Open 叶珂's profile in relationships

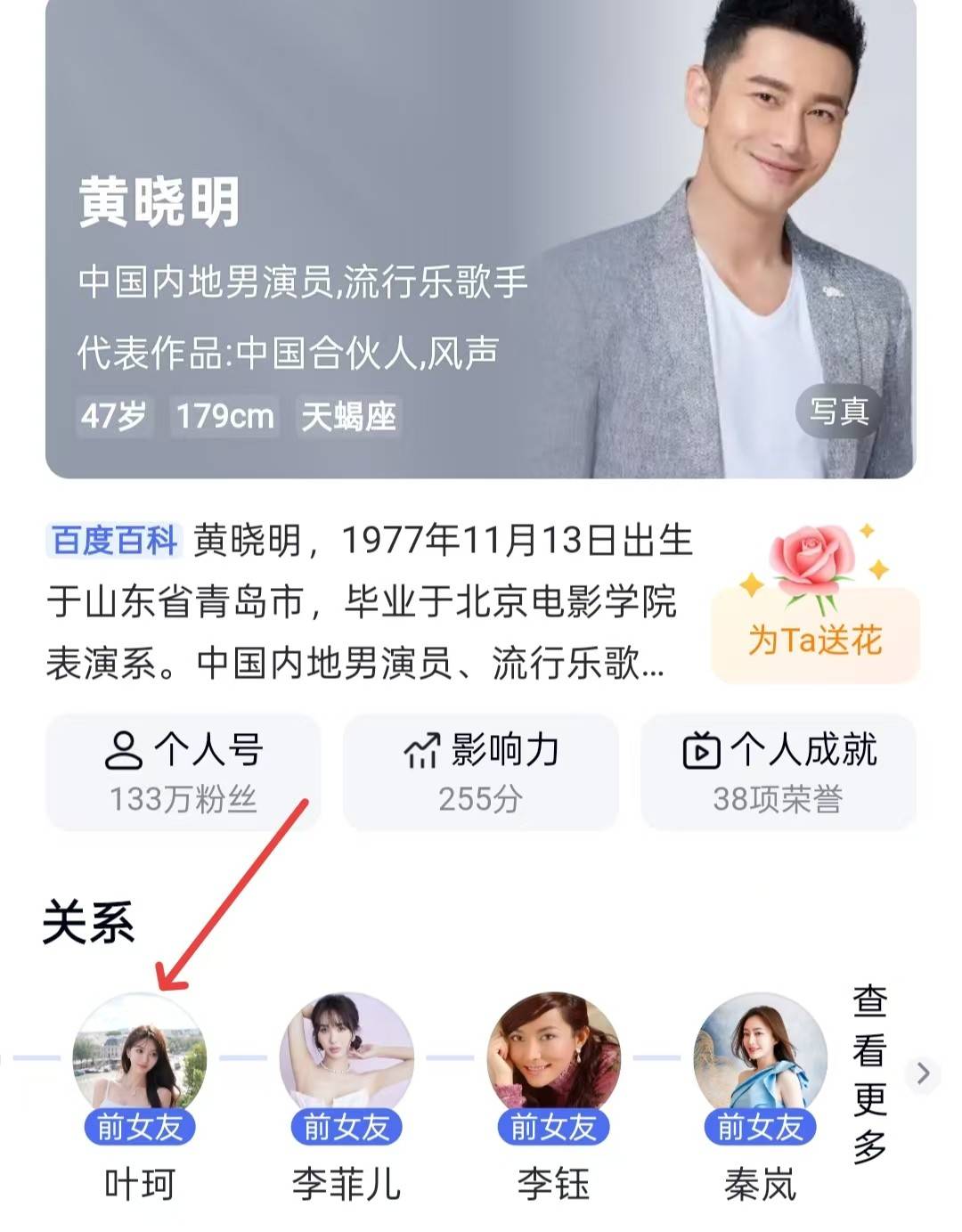140,1060
